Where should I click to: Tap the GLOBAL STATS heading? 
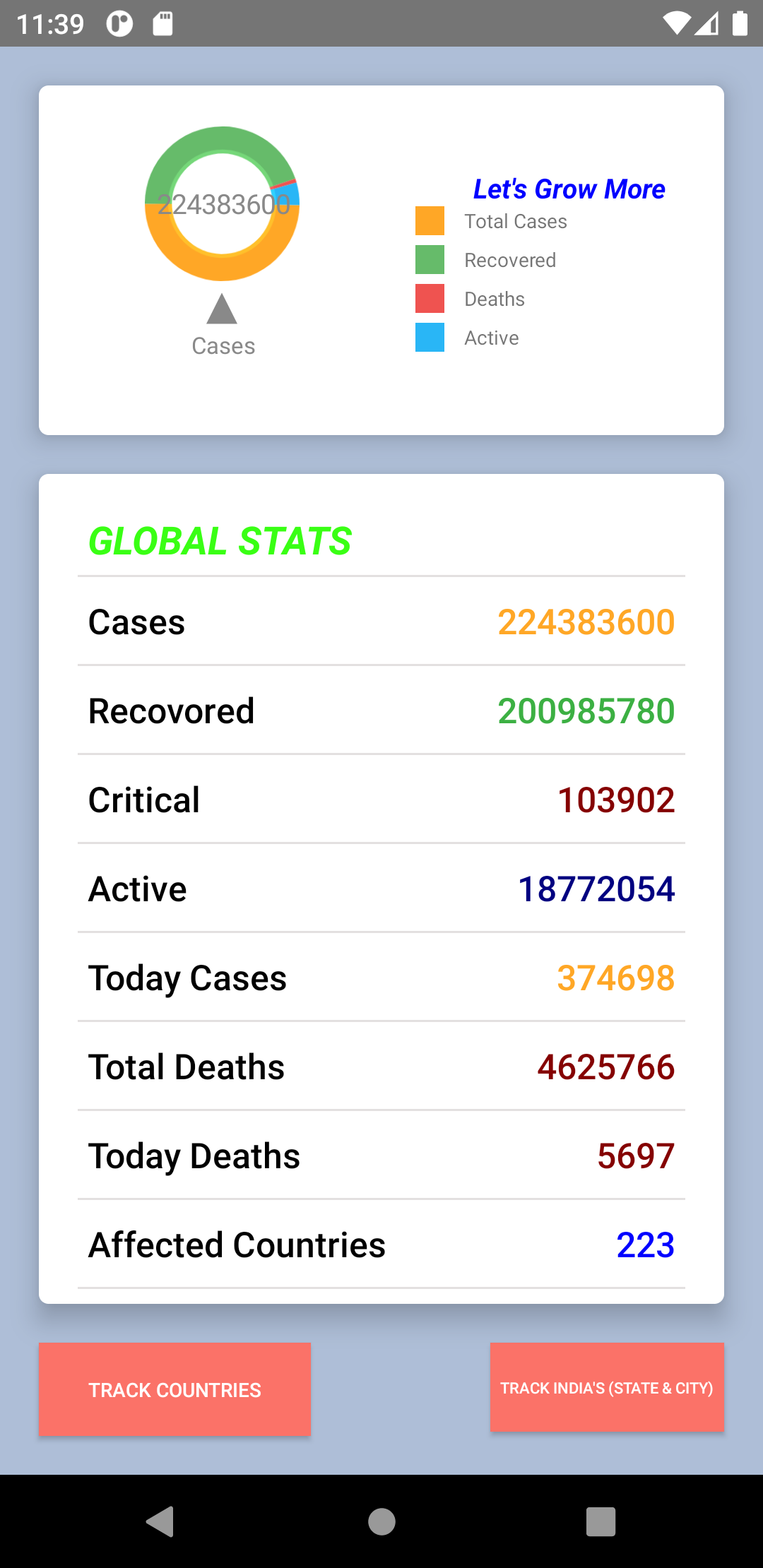click(x=220, y=542)
